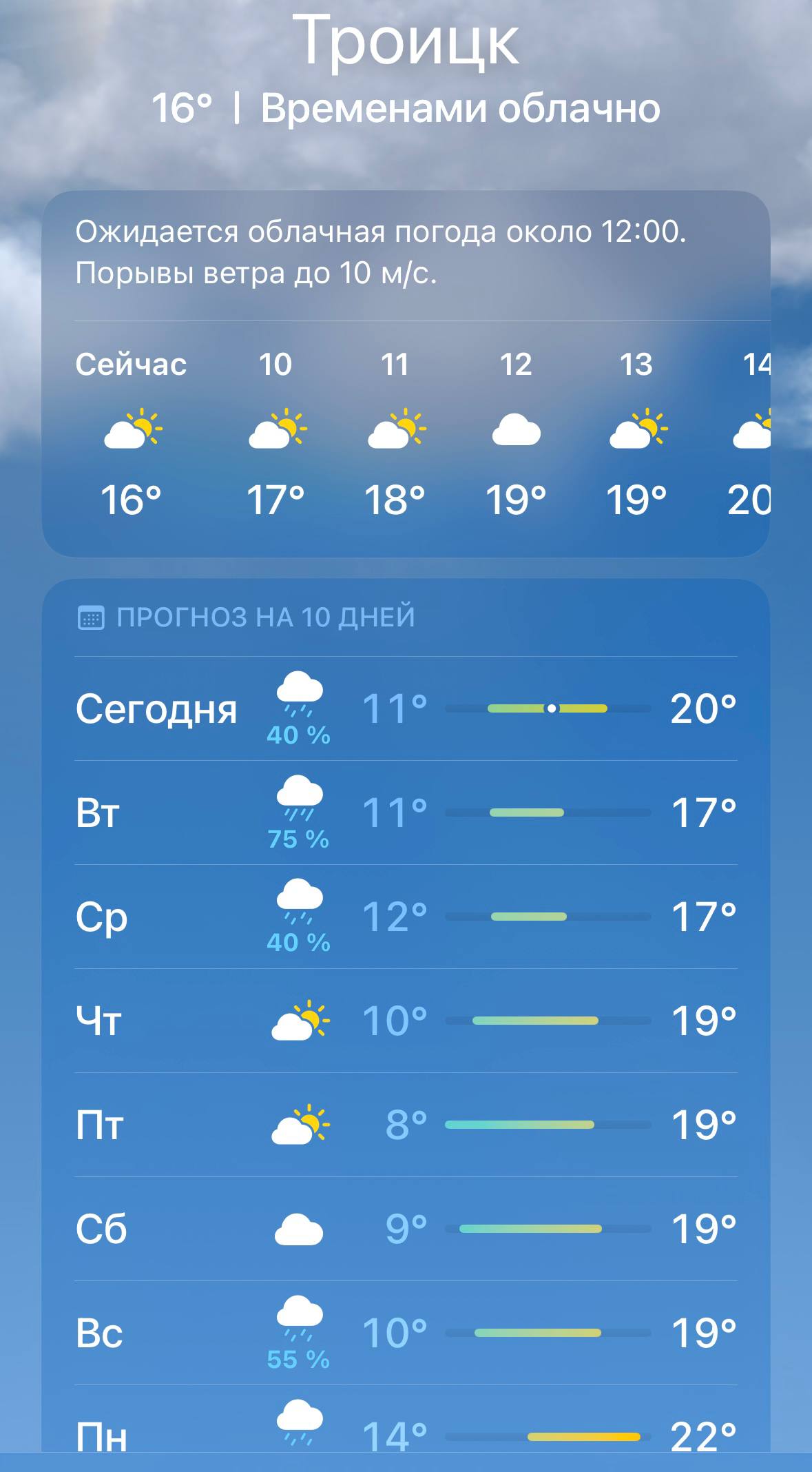Open the Сб forecast row
Screen dimensions: 812x1472
[406, 1229]
